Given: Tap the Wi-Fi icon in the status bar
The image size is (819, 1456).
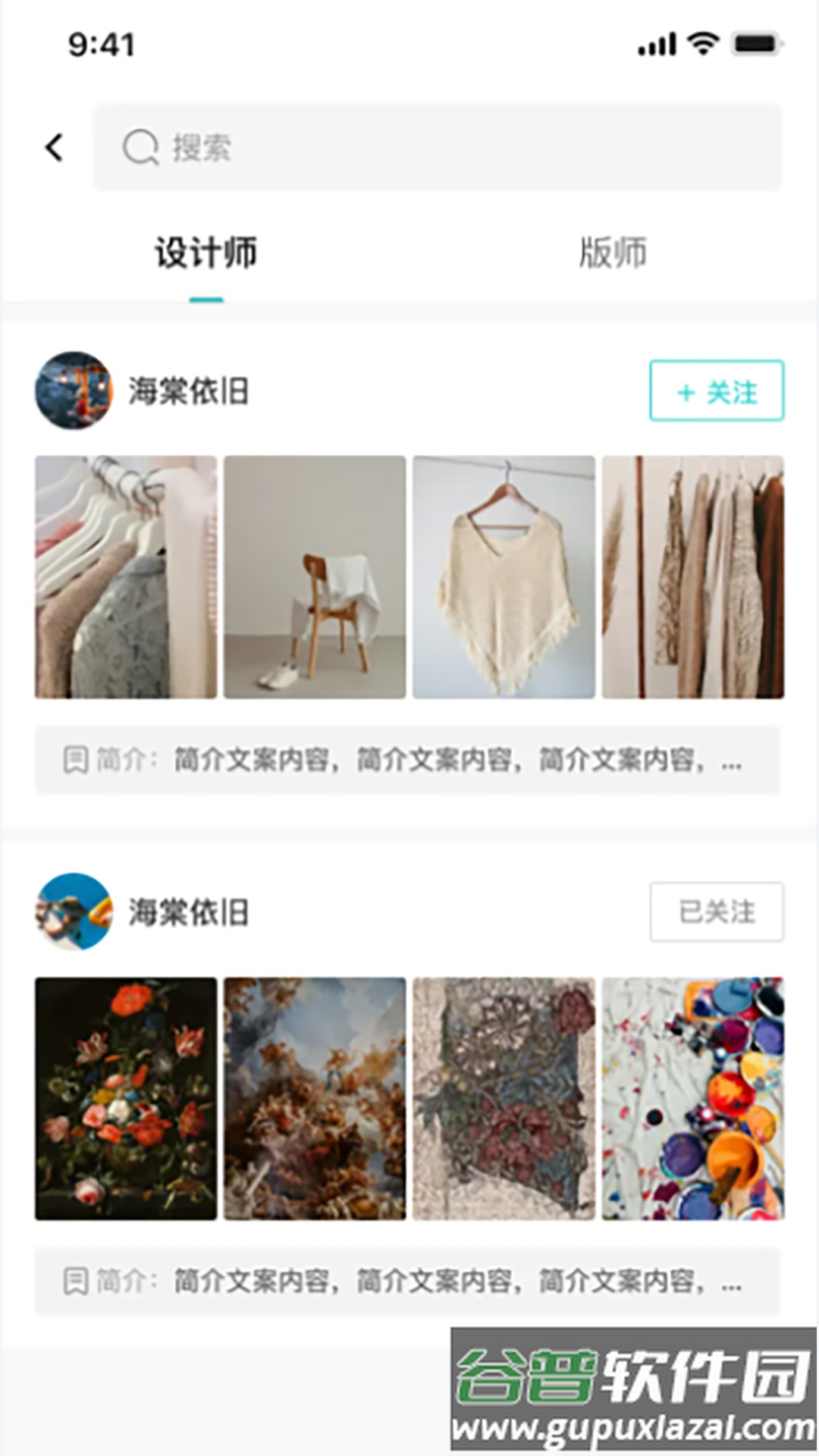Looking at the screenshot, I should 704,43.
